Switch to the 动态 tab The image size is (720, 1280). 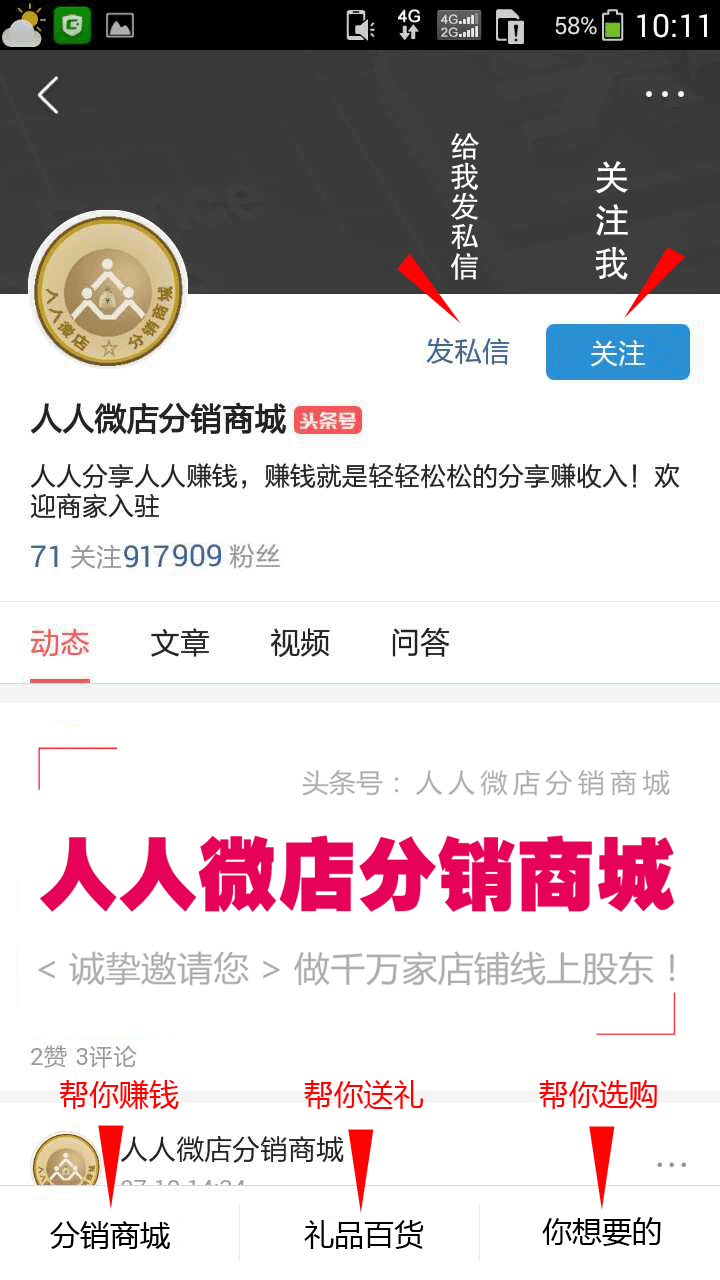coord(60,643)
